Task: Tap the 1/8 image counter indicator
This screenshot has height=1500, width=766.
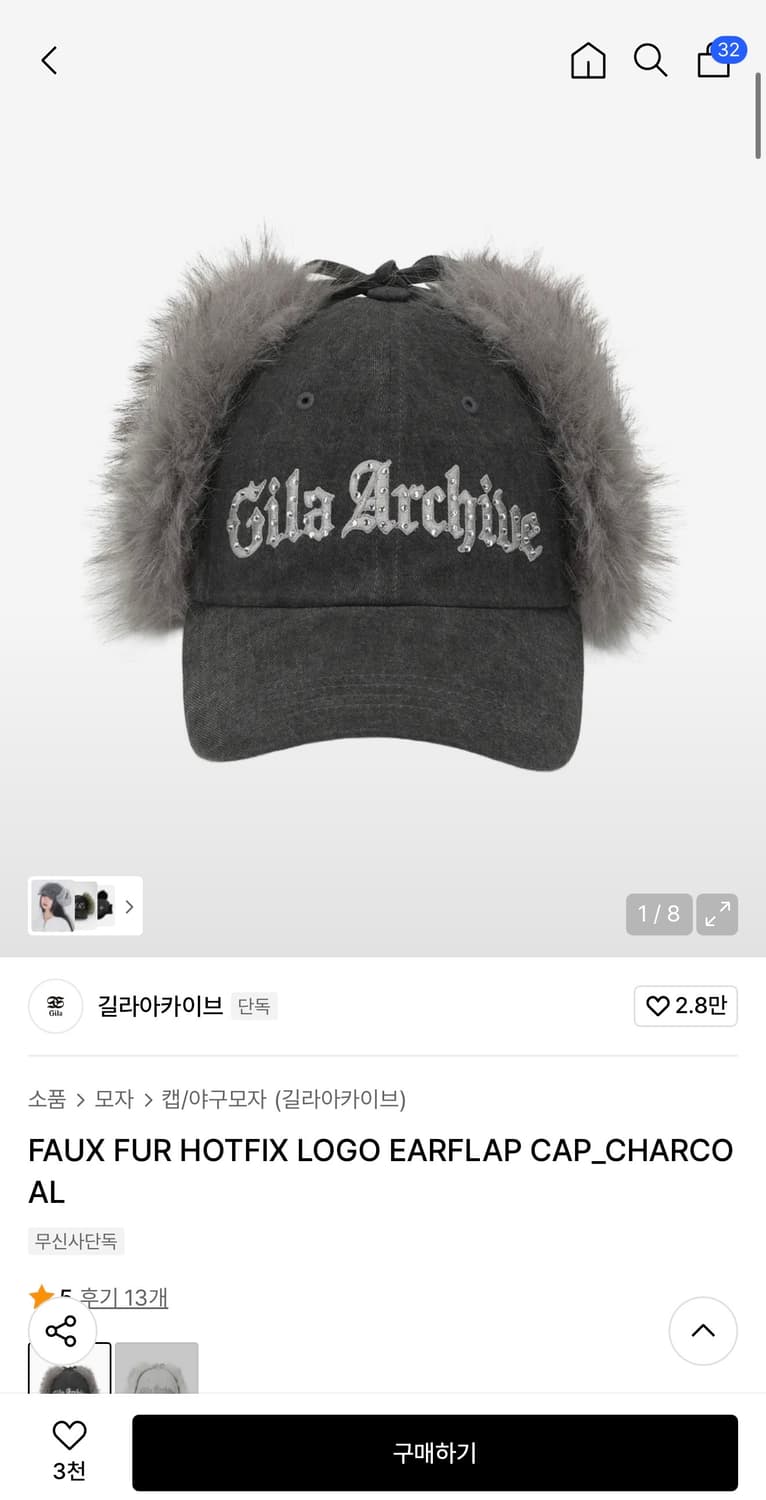Action: (658, 914)
